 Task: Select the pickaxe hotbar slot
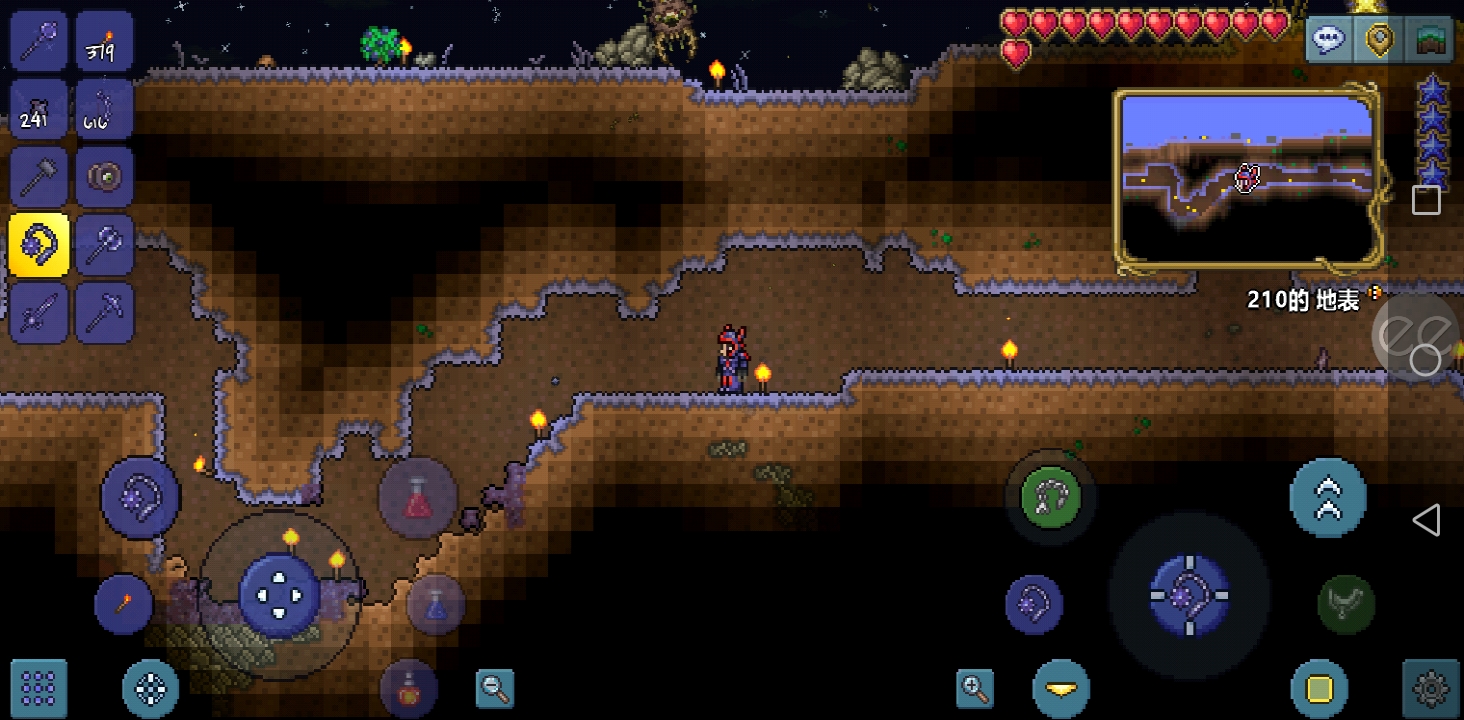coord(104,312)
